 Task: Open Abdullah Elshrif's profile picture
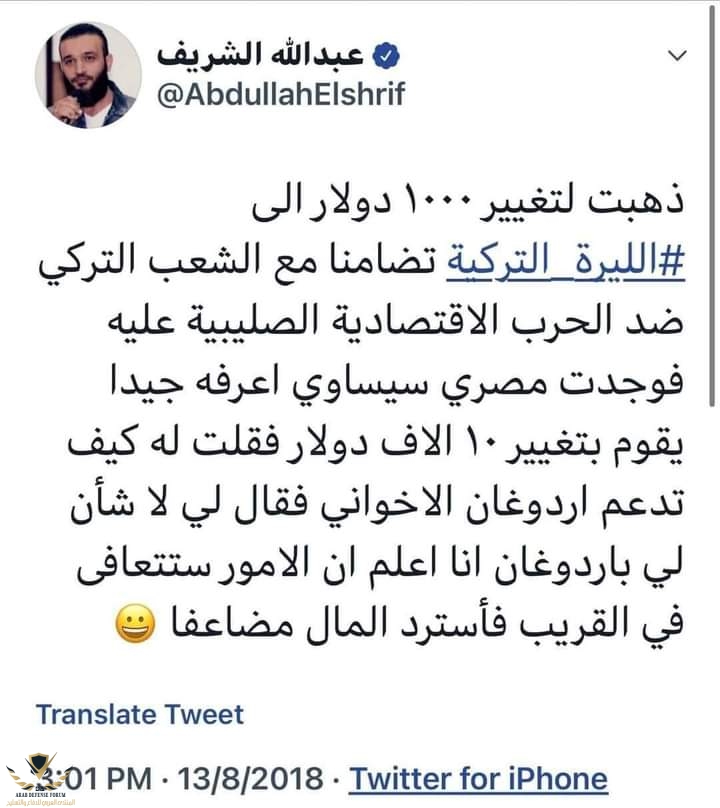(x=88, y=75)
